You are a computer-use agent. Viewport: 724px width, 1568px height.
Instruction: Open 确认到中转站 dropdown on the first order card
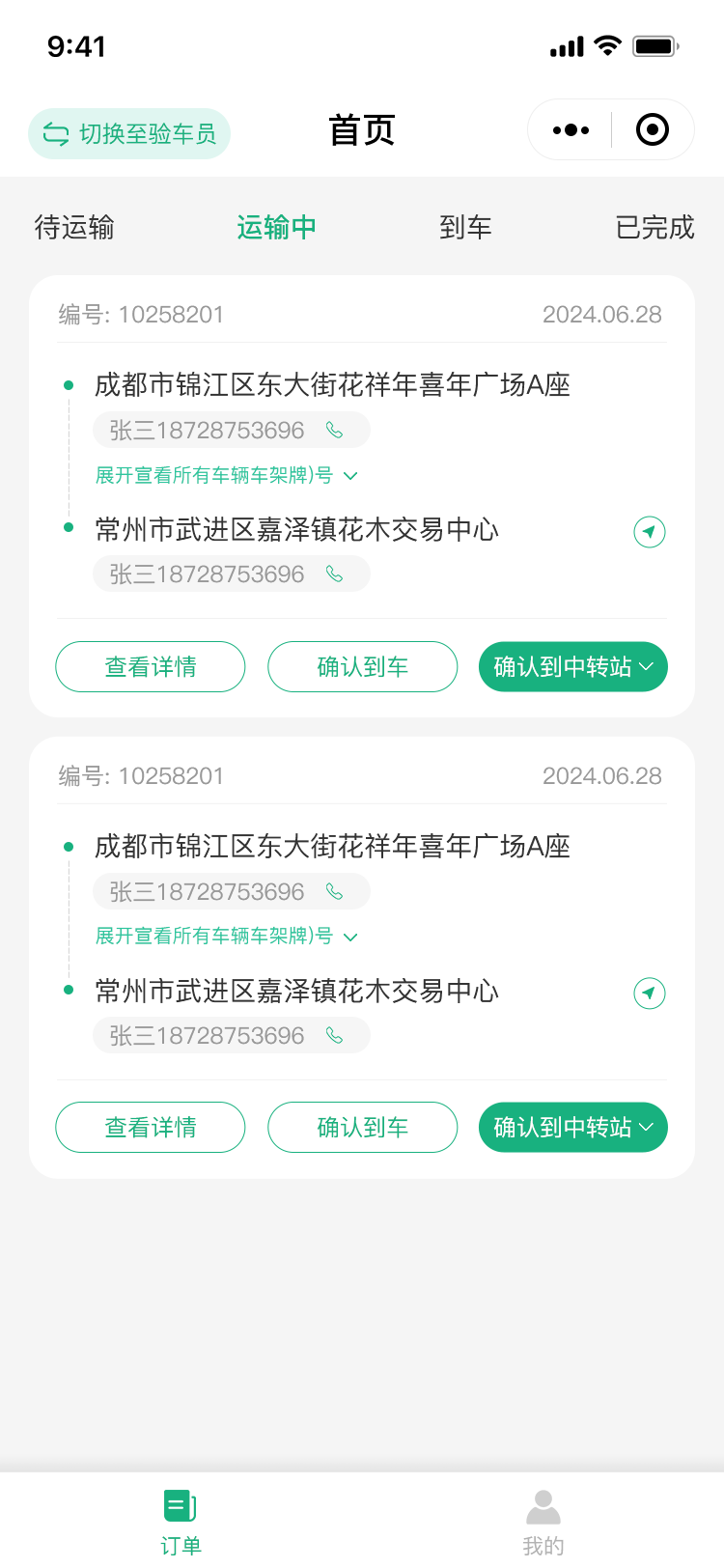tap(573, 666)
